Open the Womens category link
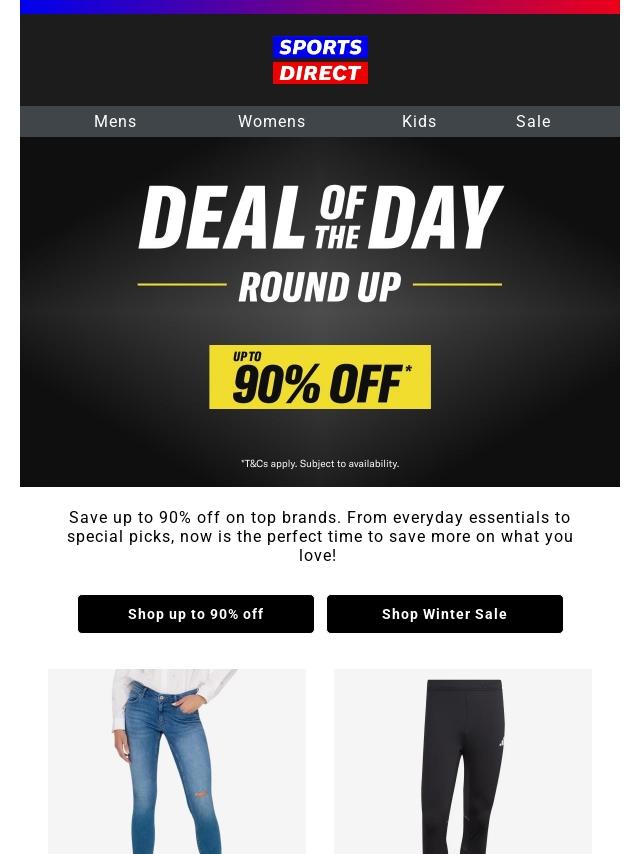The image size is (640, 854). [x=271, y=121]
